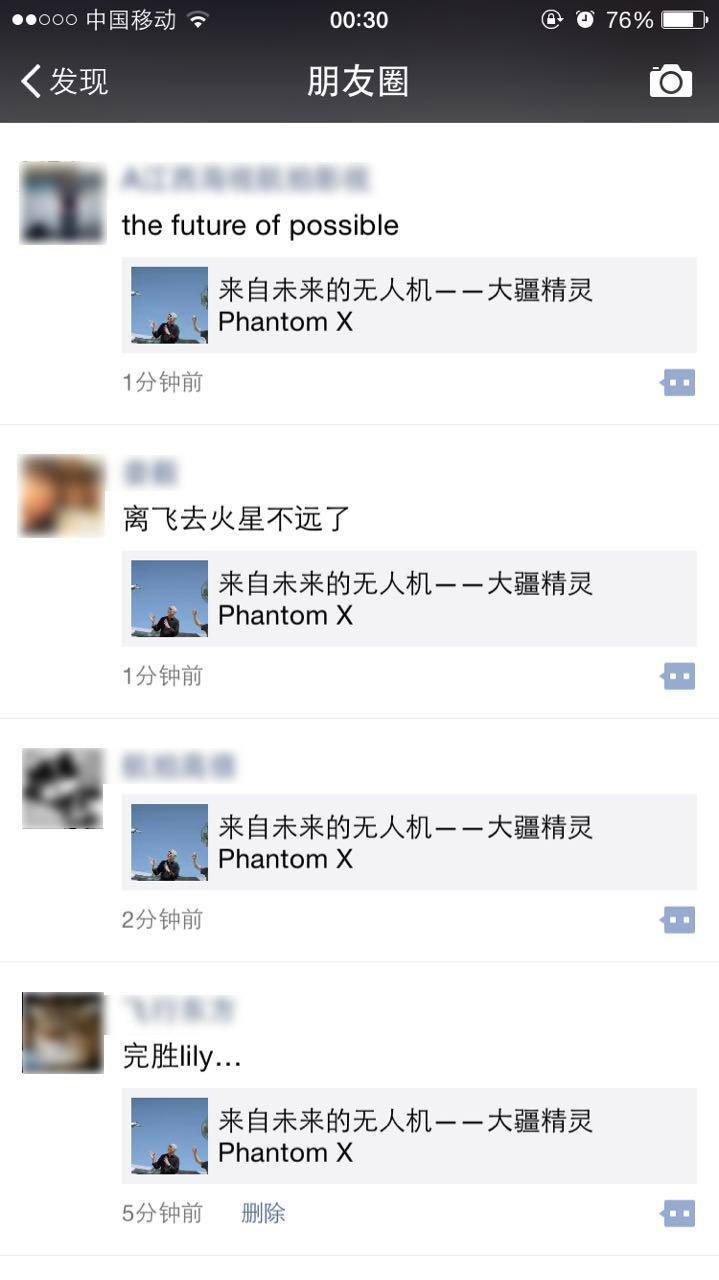Open link card under '完胜lily…'
The width and height of the screenshot is (719, 1280).
[x=408, y=1136]
